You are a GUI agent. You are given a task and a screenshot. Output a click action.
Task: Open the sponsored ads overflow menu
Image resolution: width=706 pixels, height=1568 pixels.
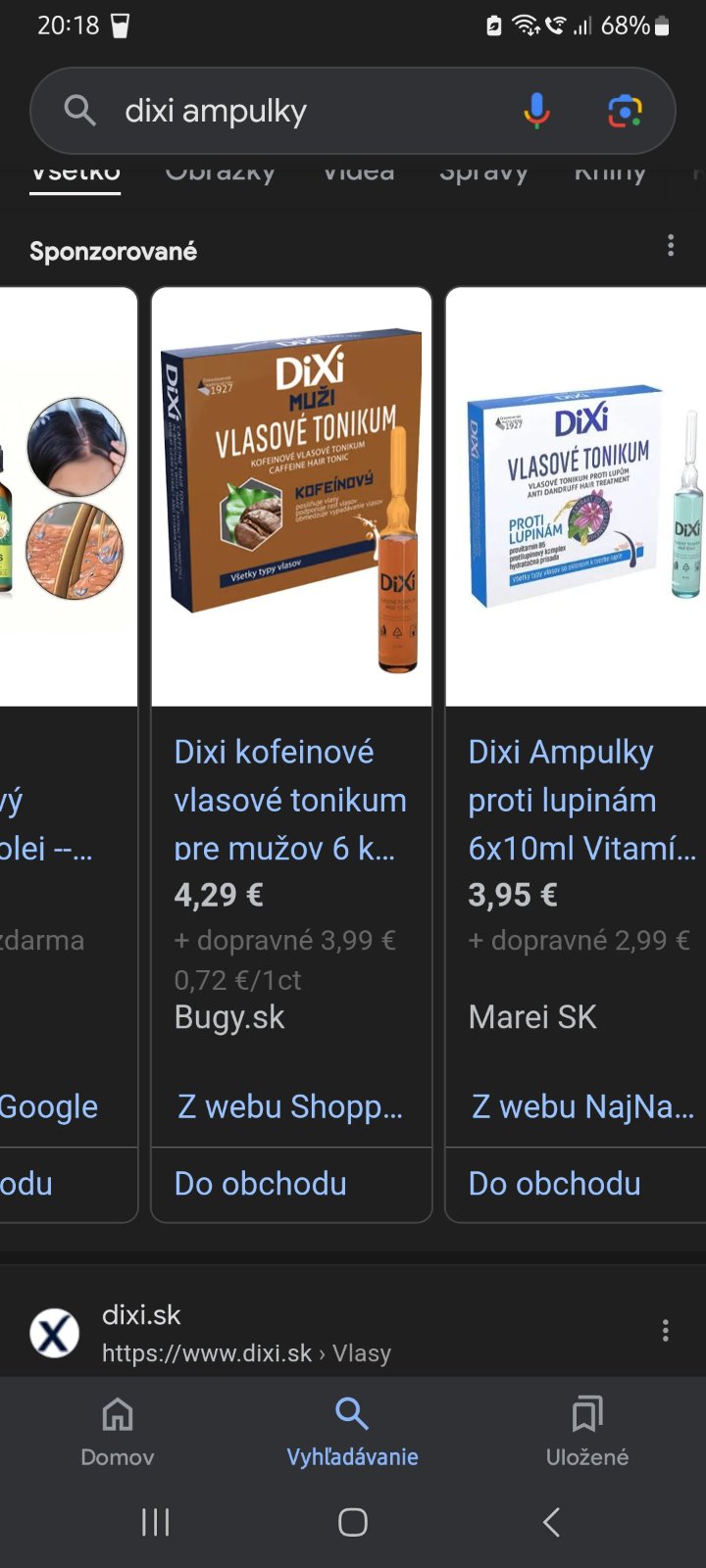pos(671,245)
